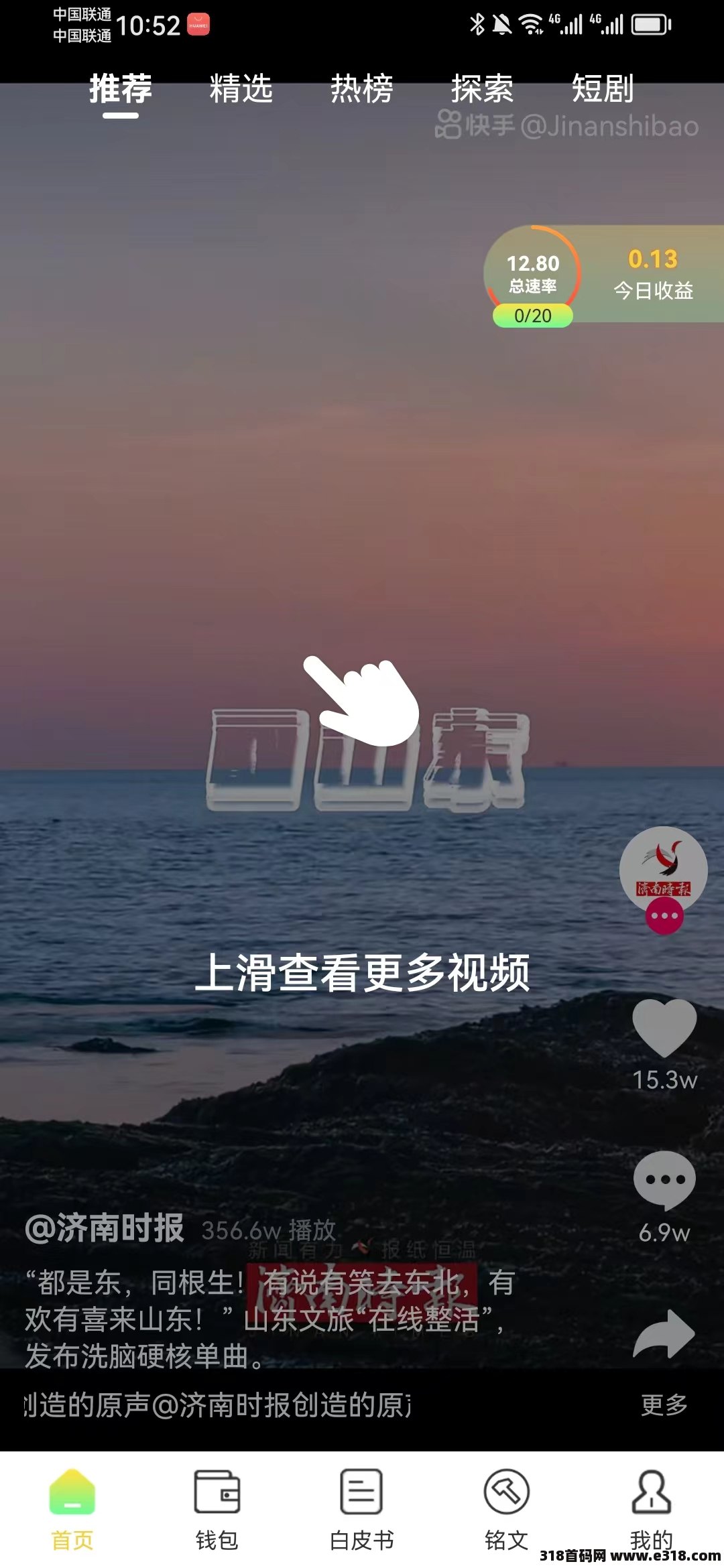Open the 短剧 tab
724x1568 pixels.
[x=603, y=88]
